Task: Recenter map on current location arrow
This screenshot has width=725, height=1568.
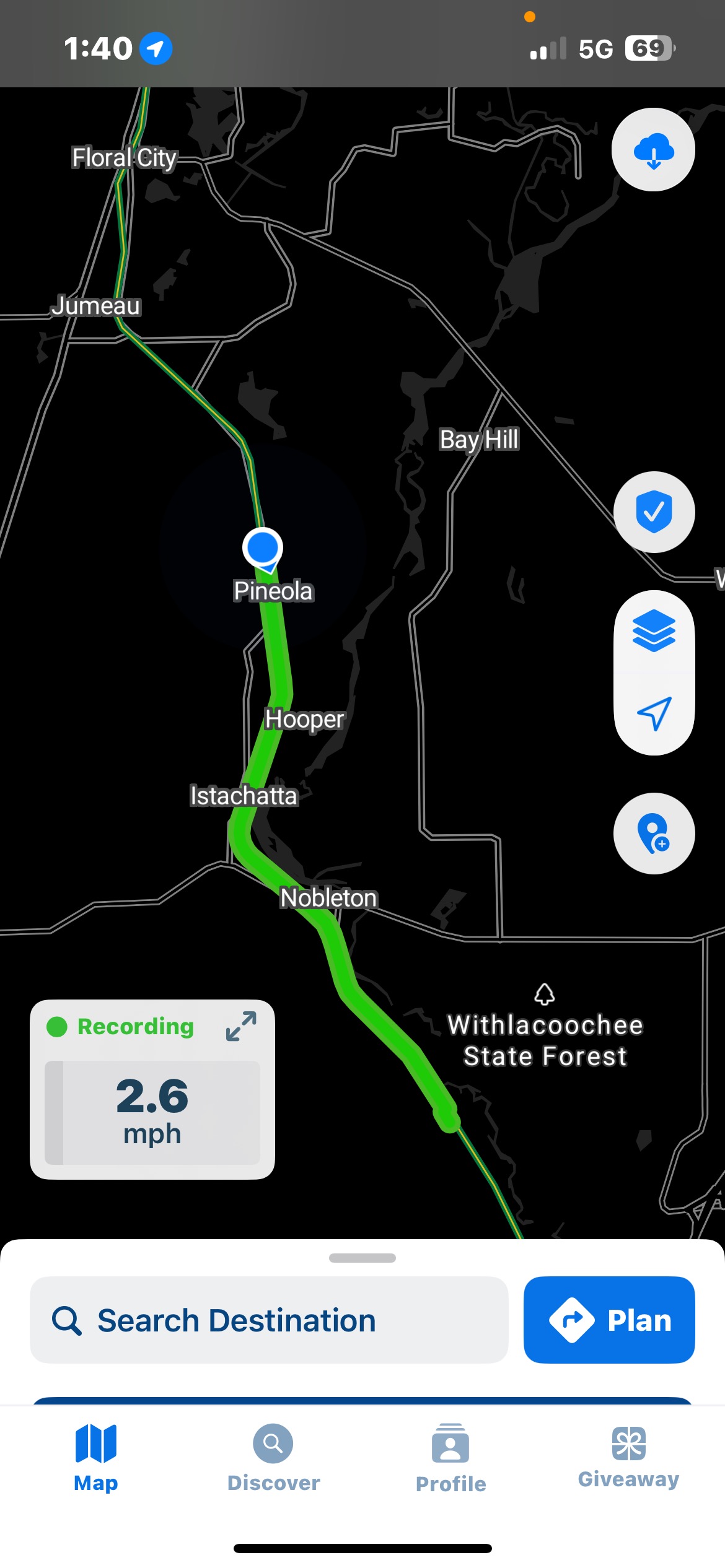Action: (x=654, y=713)
